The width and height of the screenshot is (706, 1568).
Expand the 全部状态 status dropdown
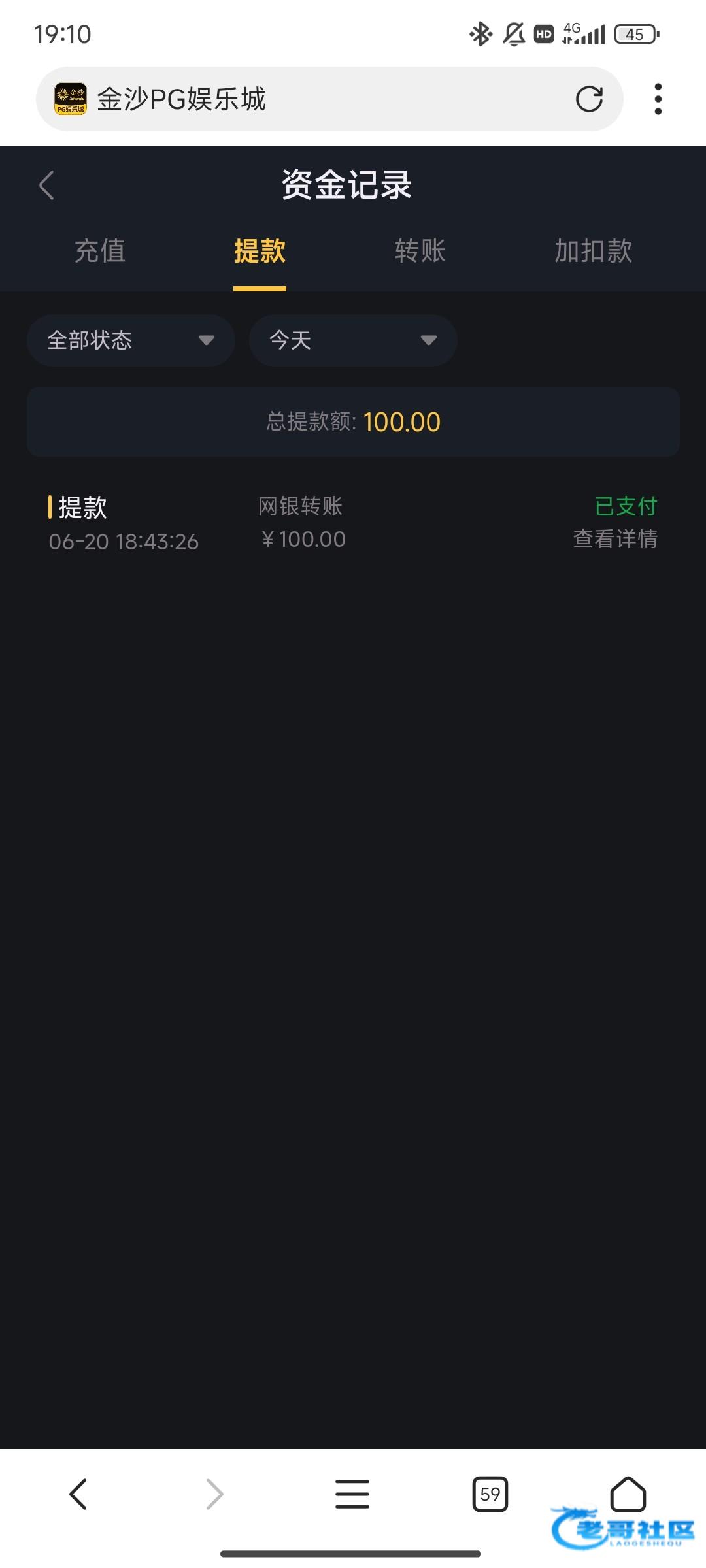(x=131, y=340)
